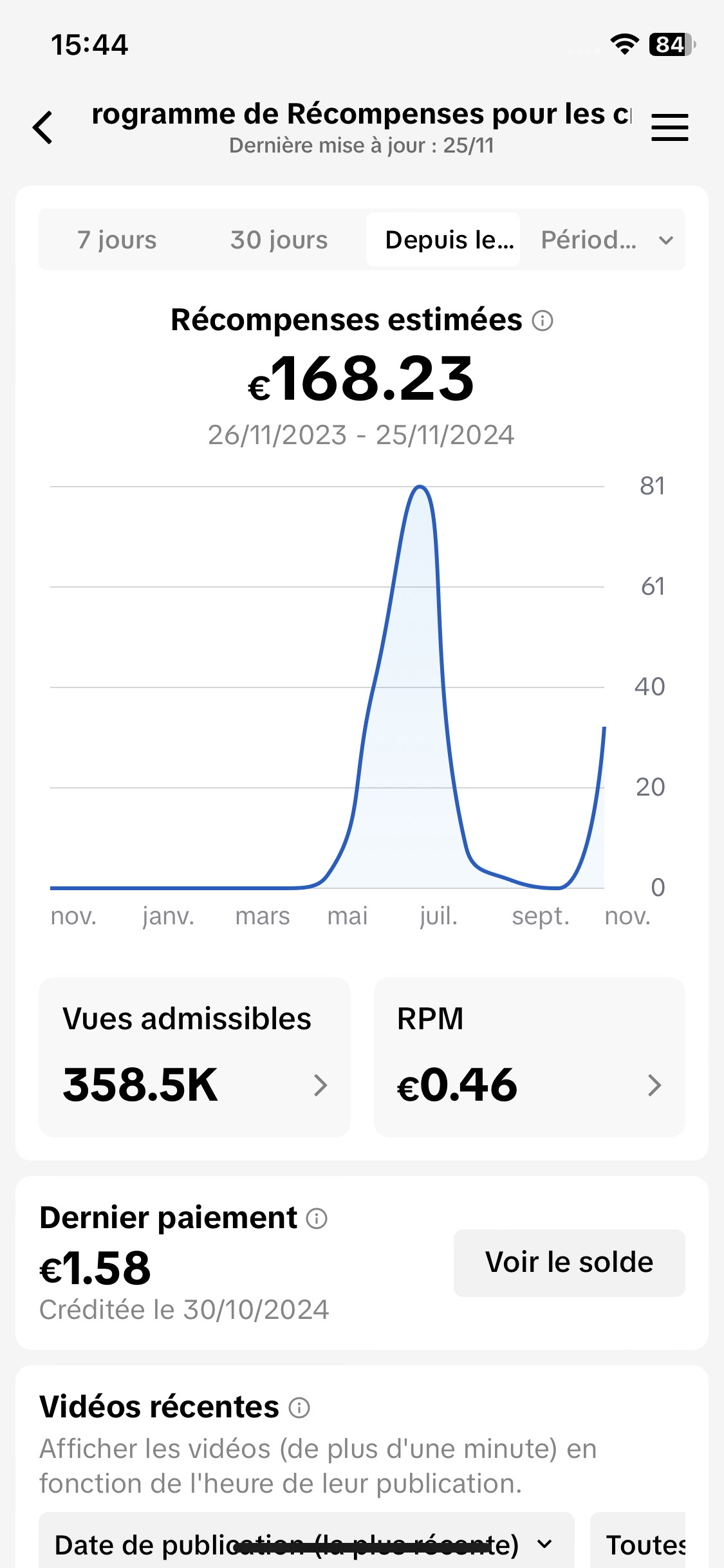This screenshot has height=1568, width=724.
Task: Show info about Récompenses estimées
Action: point(543,321)
